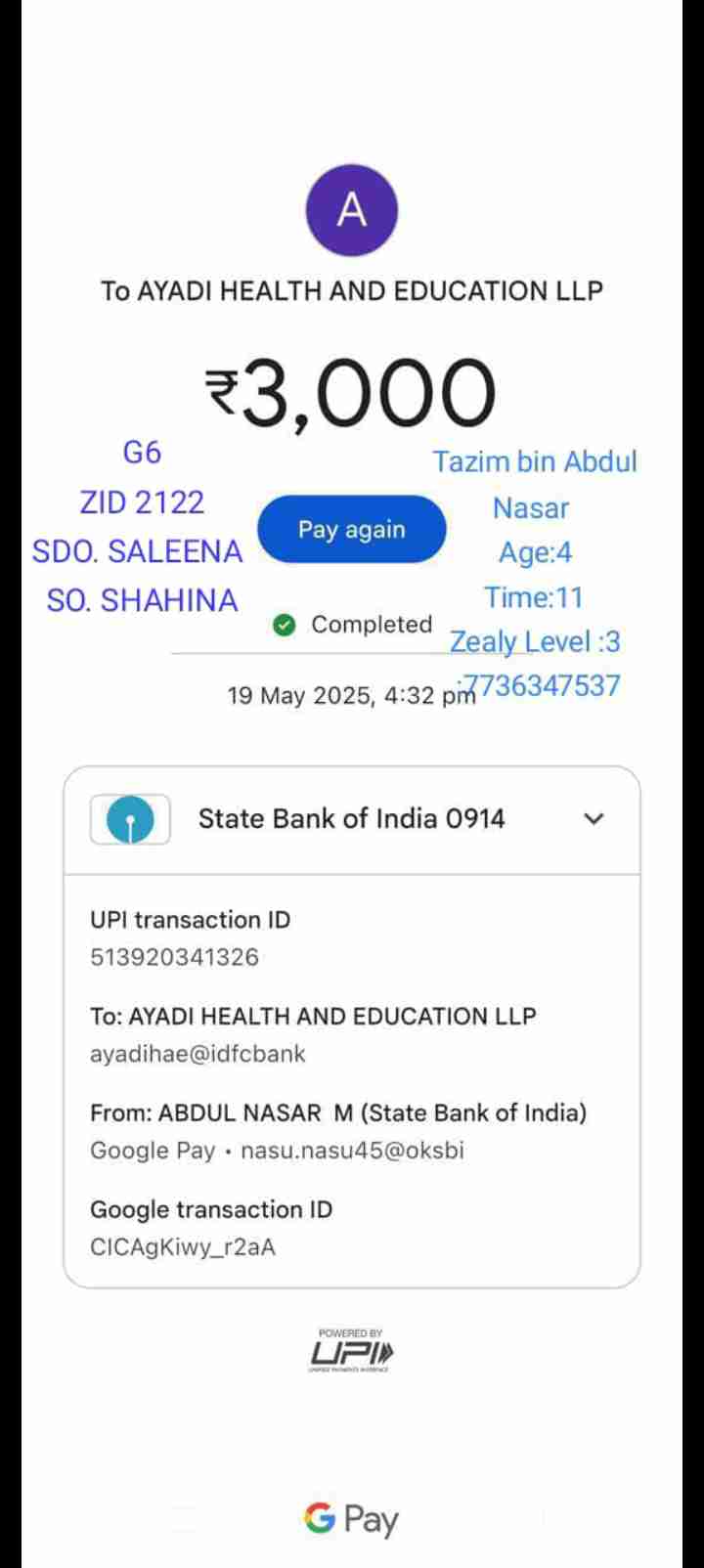Expand the State Bank of India 0914 details
704x1568 pixels.
(593, 819)
